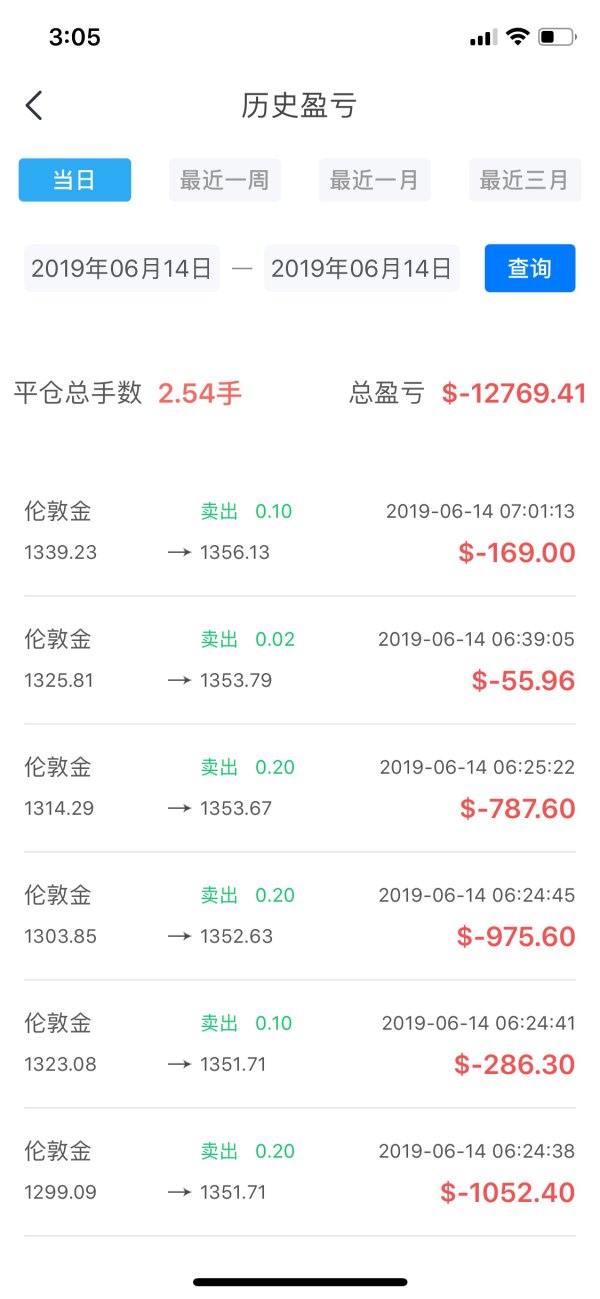View the trade with $-787.60 loss

click(300, 788)
